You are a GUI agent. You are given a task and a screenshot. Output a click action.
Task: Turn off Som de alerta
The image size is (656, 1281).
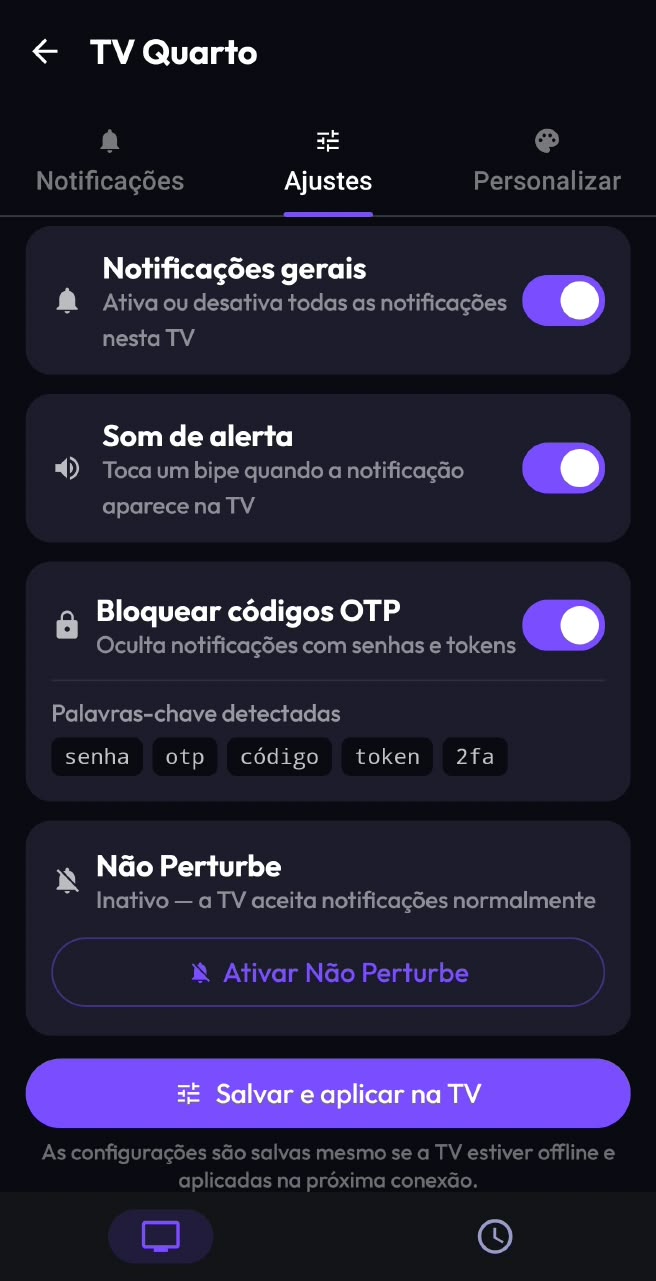pos(563,468)
